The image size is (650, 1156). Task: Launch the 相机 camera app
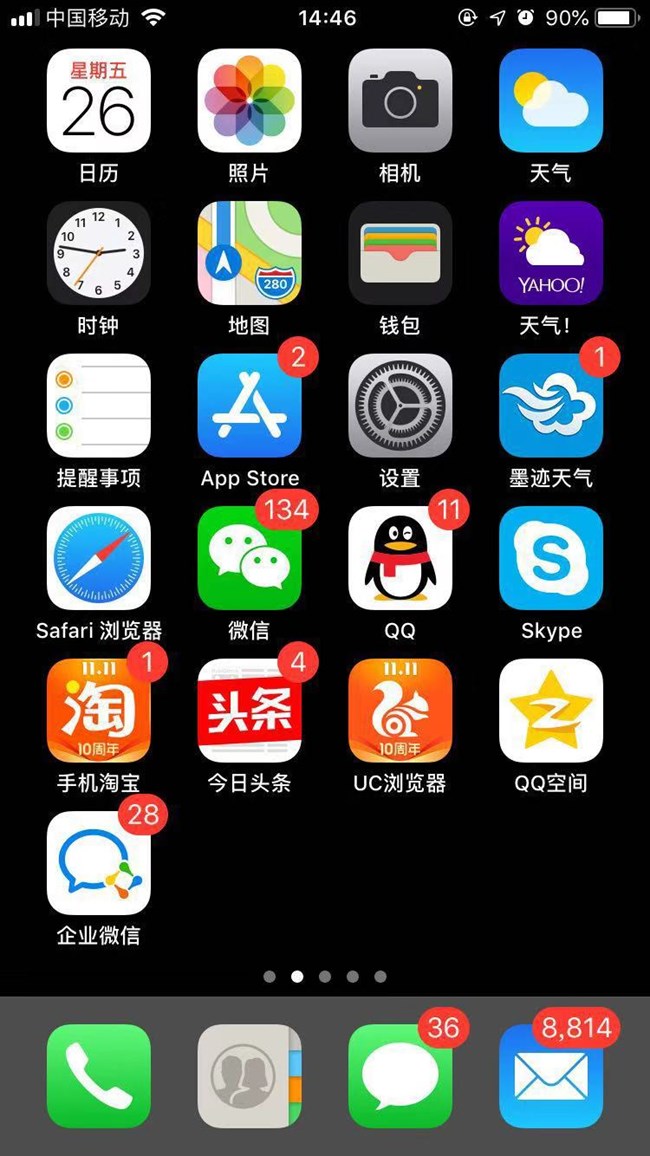coord(400,100)
